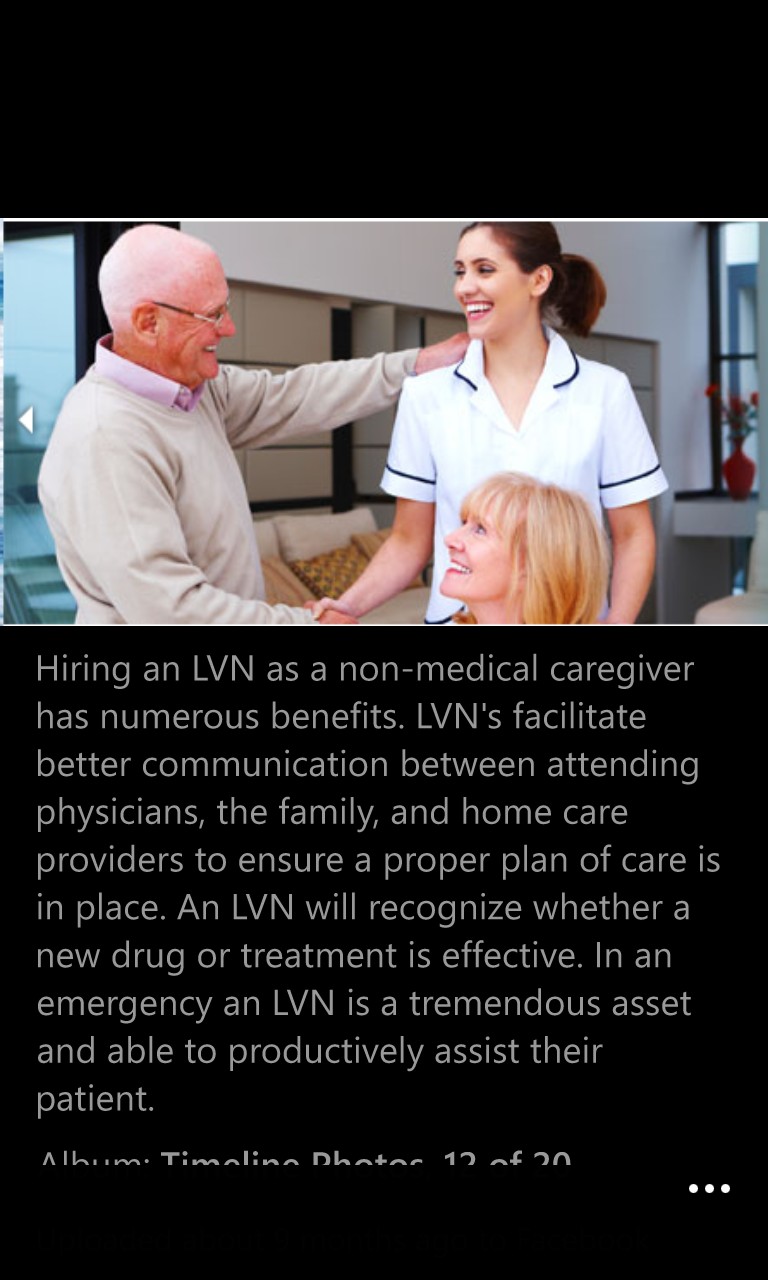
Task: Open the Timeline Photos album link
Action: 292,1162
